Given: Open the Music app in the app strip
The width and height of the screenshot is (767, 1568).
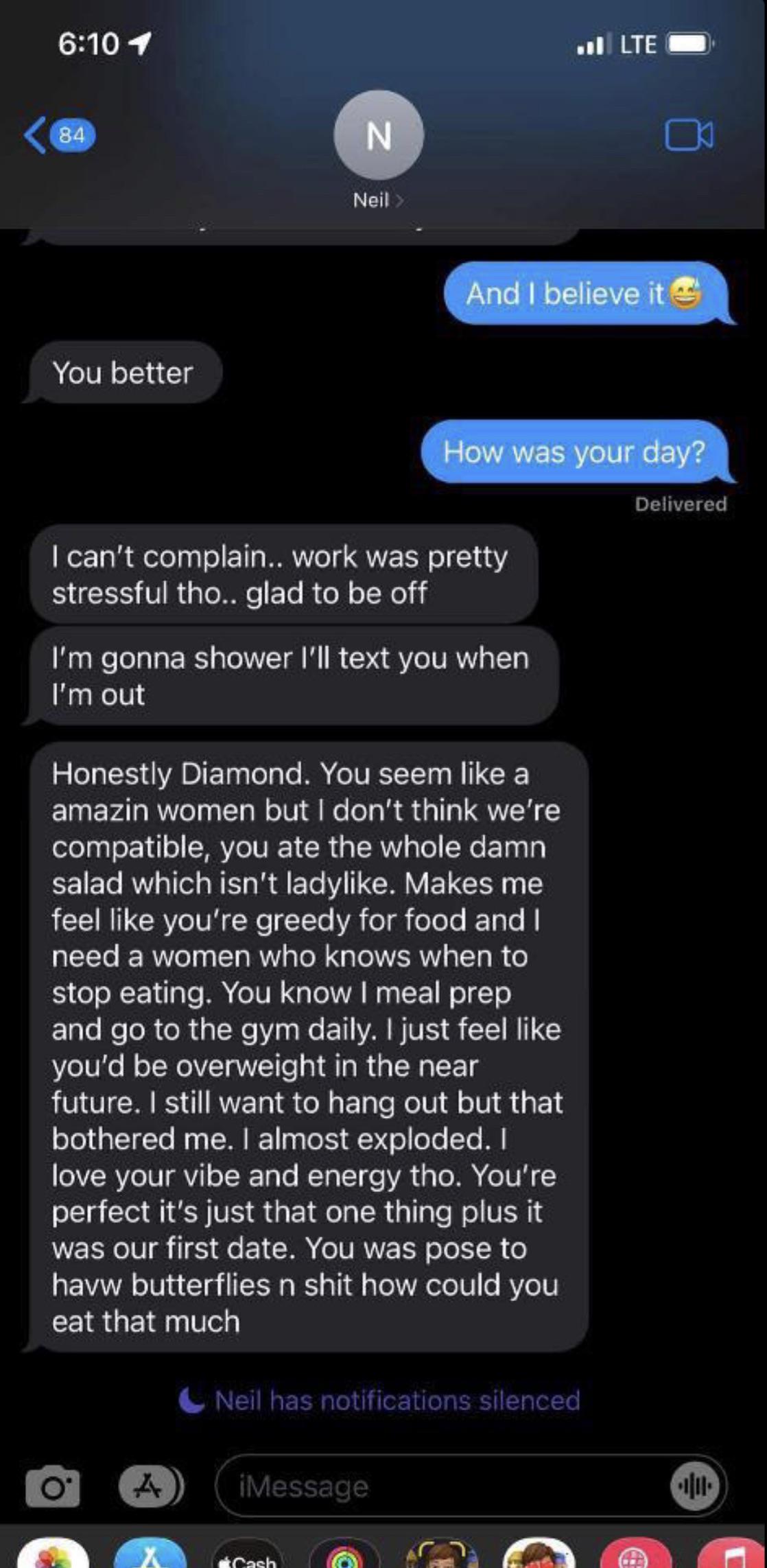Looking at the screenshot, I should (x=732, y=1553).
